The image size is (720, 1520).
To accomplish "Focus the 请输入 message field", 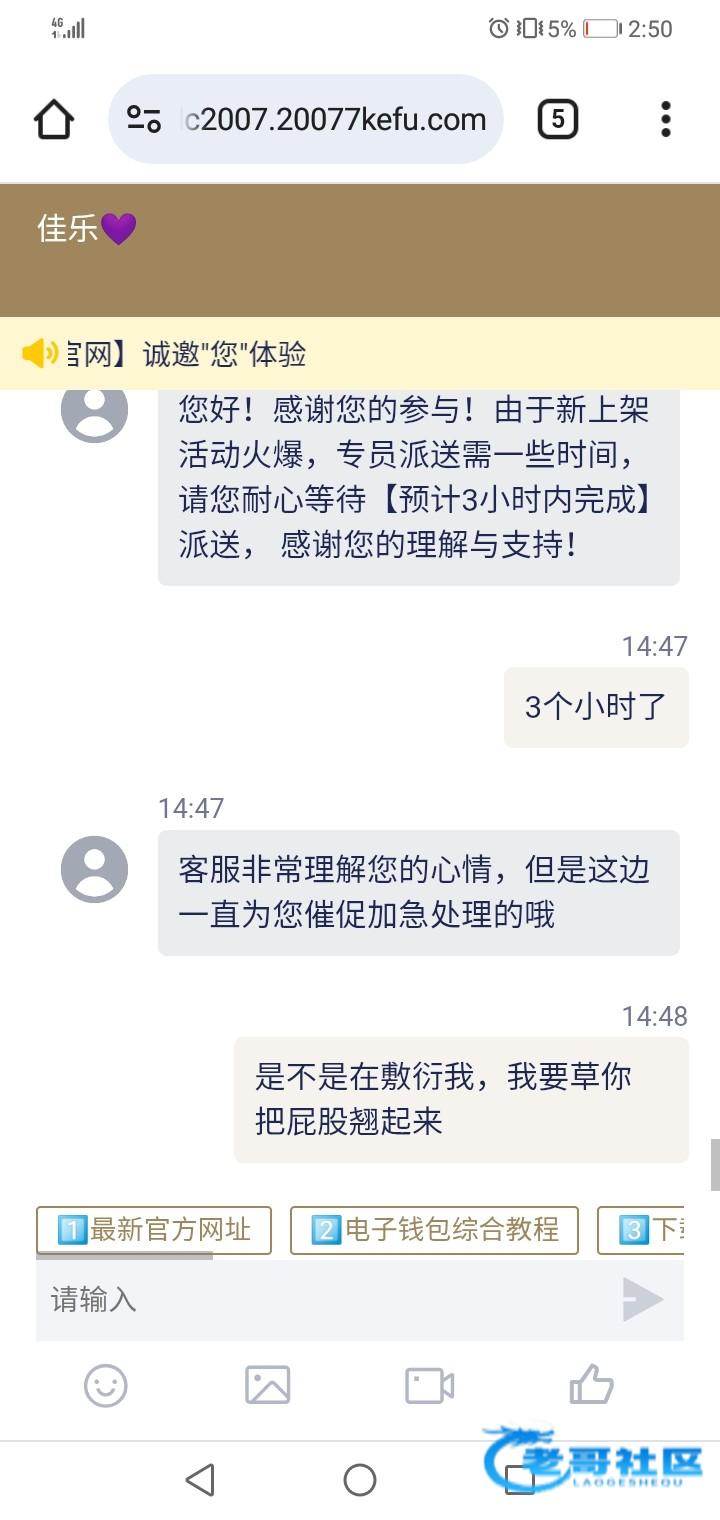I will coord(320,1300).
